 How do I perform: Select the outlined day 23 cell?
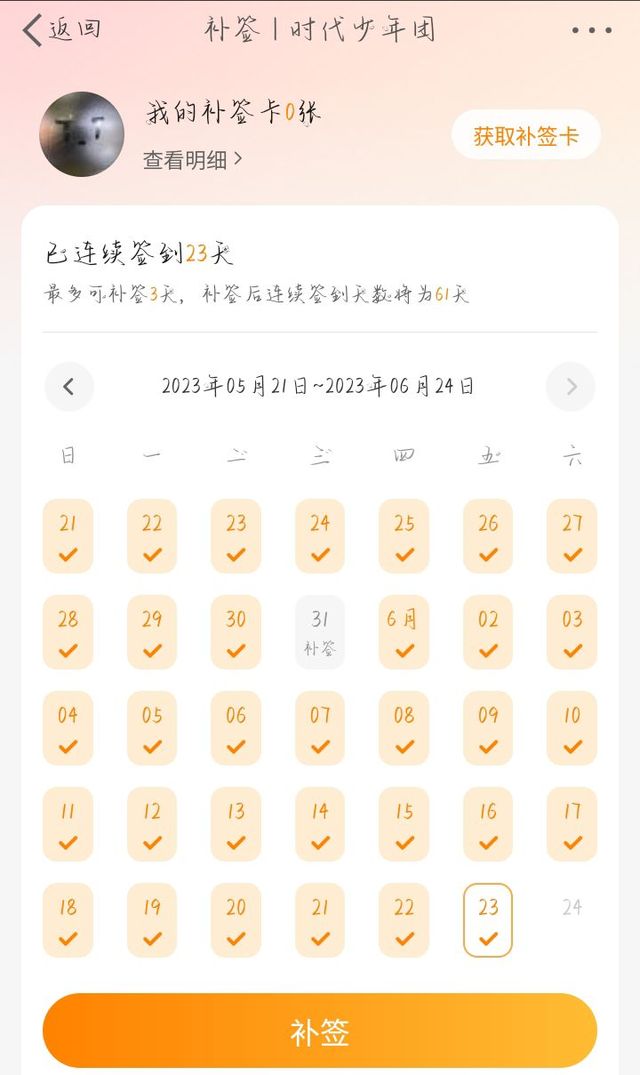pyautogui.click(x=488, y=920)
